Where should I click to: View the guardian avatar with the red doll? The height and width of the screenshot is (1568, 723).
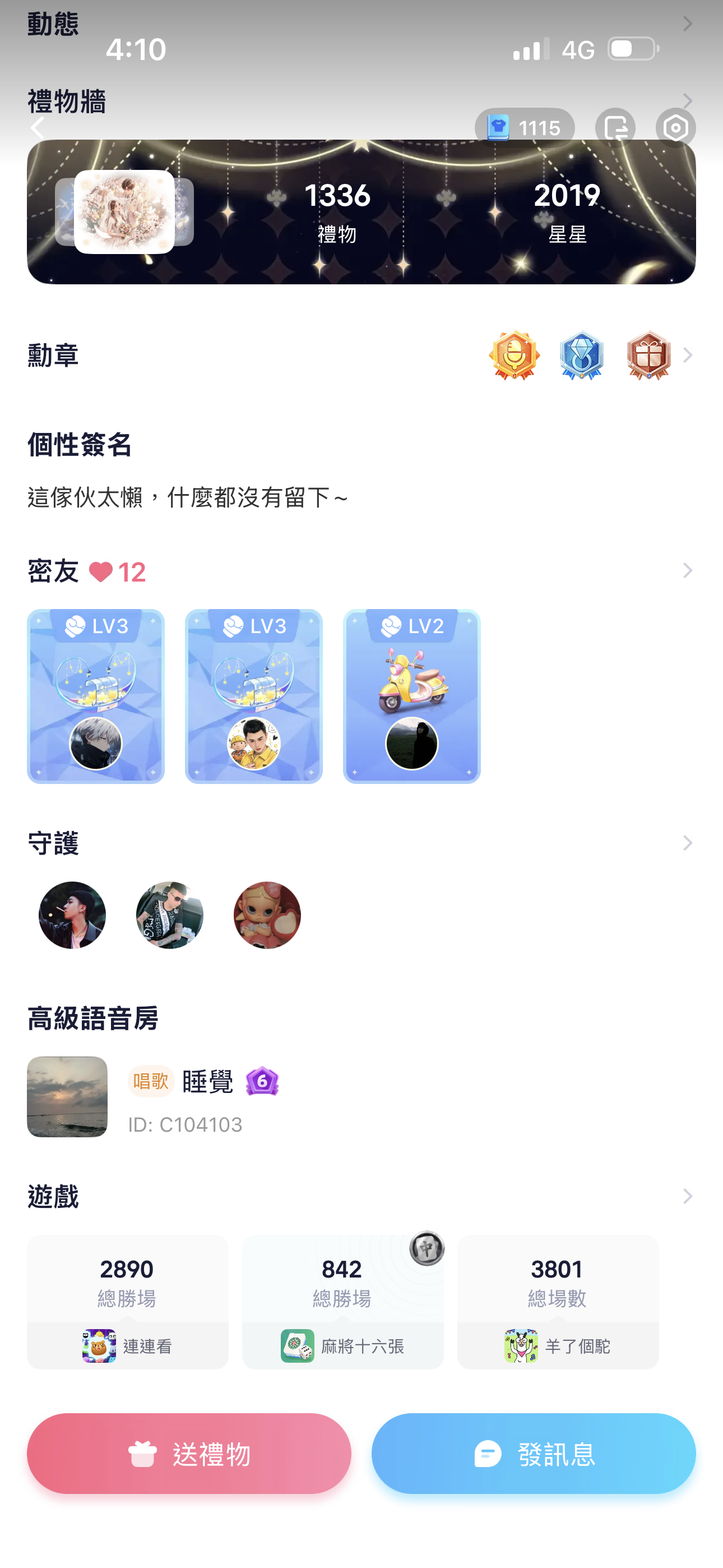(267, 915)
